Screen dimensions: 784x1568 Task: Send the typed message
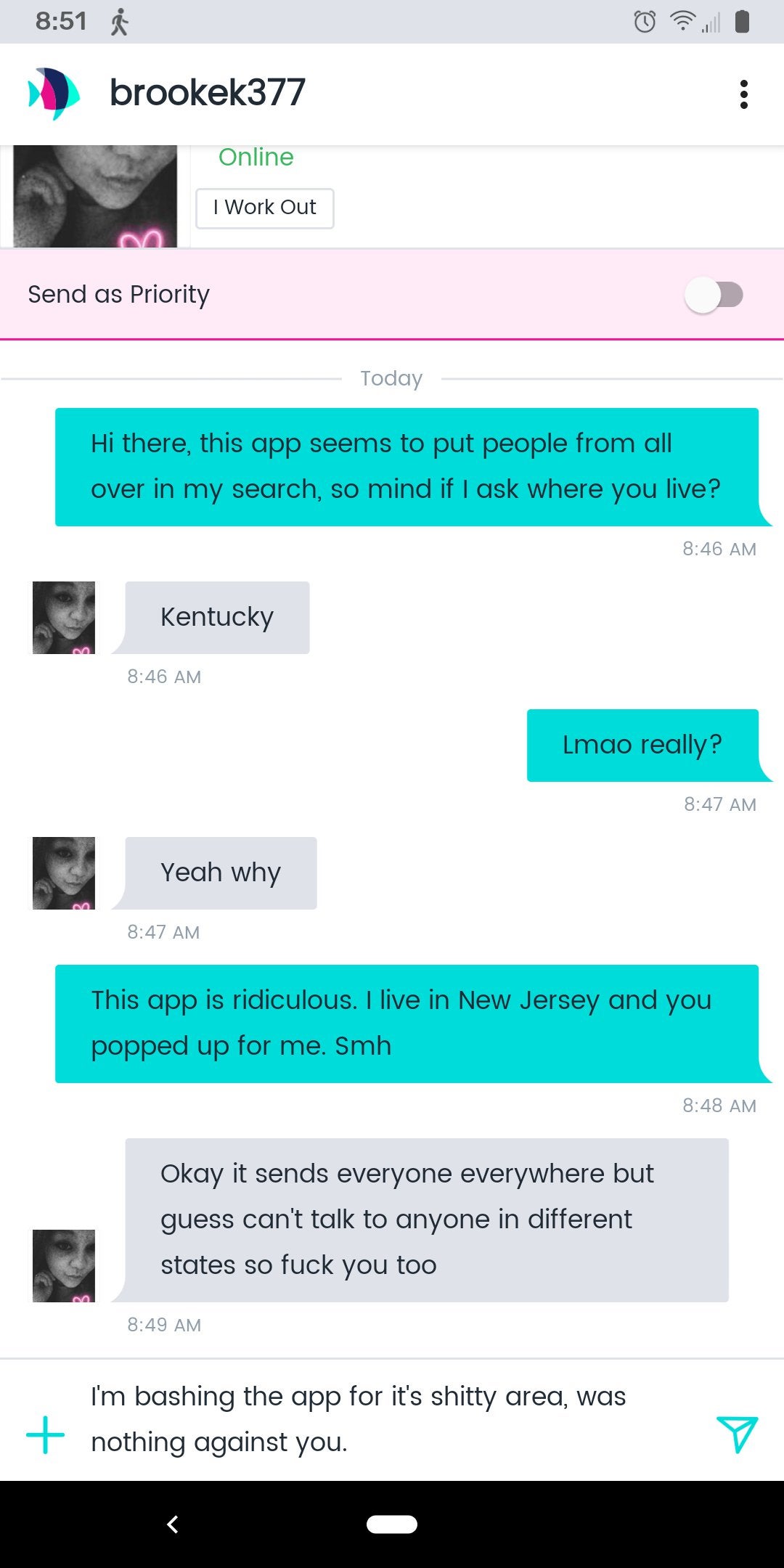pyautogui.click(x=737, y=1434)
